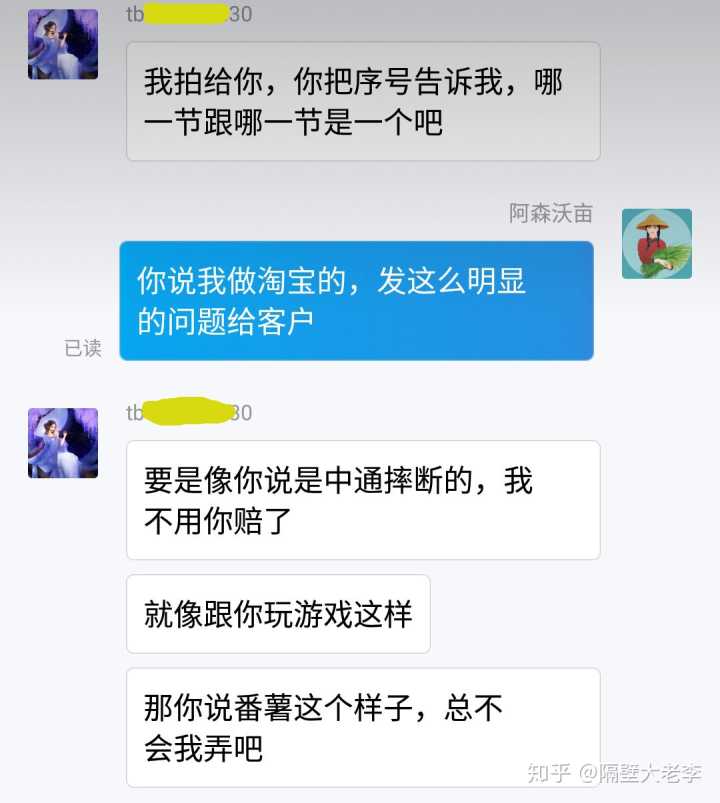Tap buyer avatar beside the 我拍给你 message
The image size is (720, 803).
click(x=63, y=45)
